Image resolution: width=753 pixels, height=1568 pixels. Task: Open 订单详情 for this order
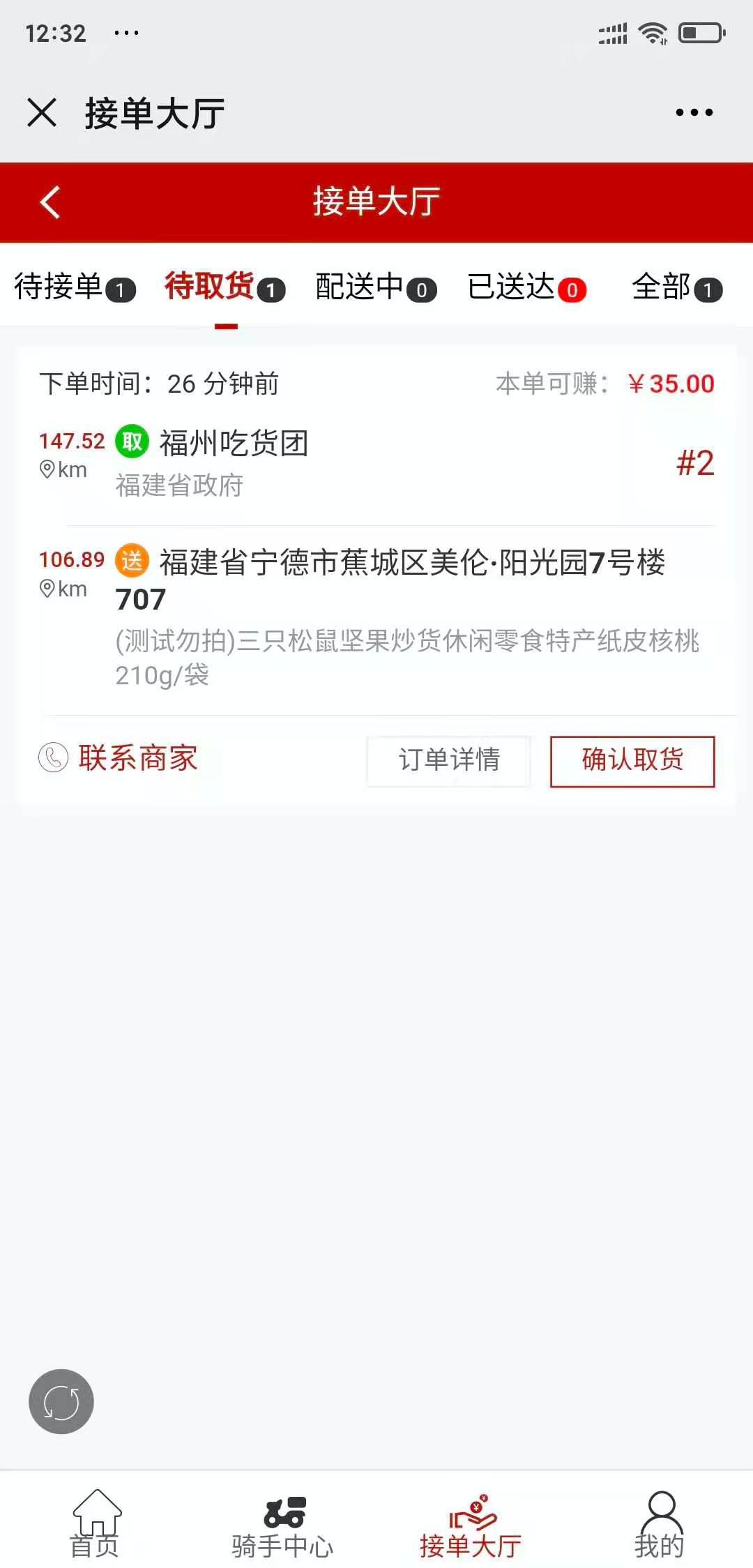click(x=448, y=761)
